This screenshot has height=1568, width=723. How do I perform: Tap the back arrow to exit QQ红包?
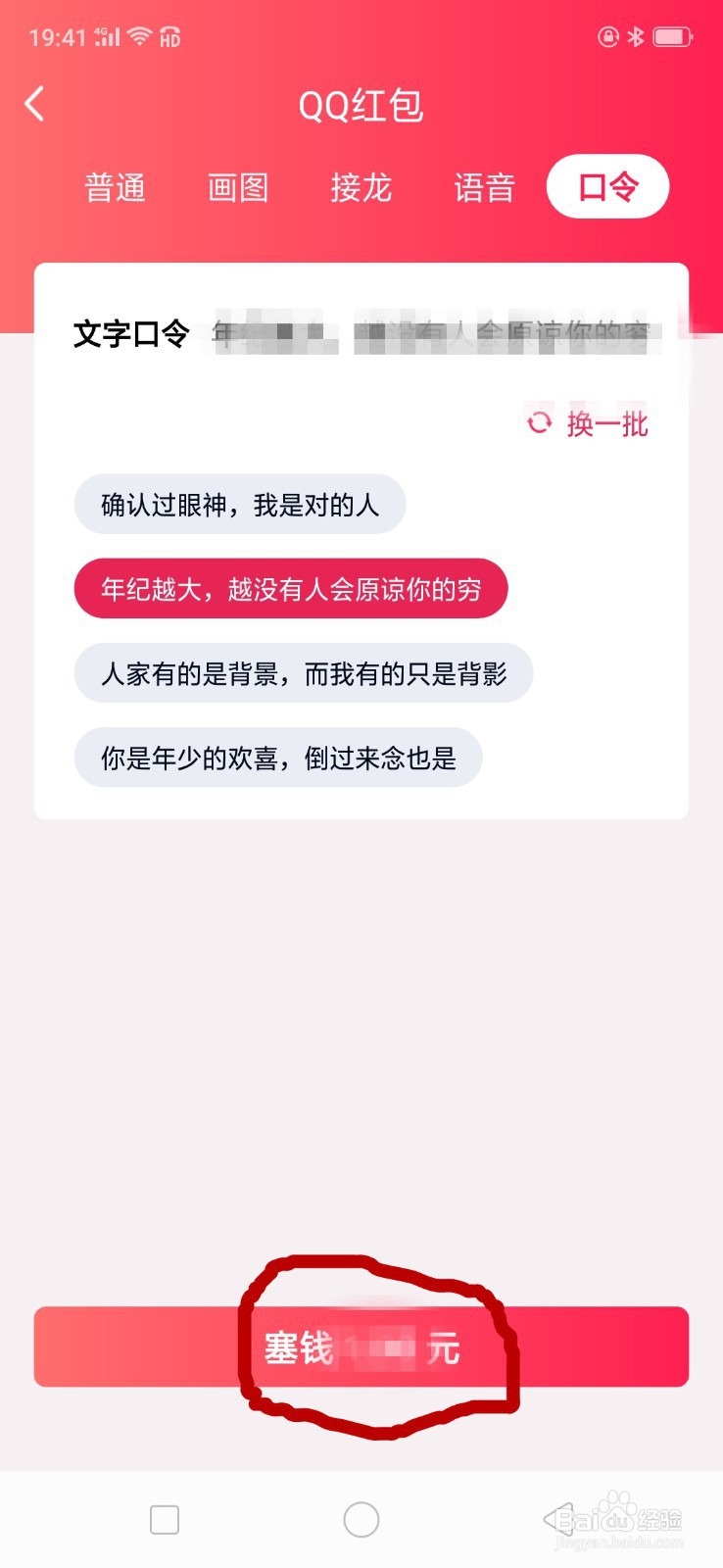(x=35, y=103)
